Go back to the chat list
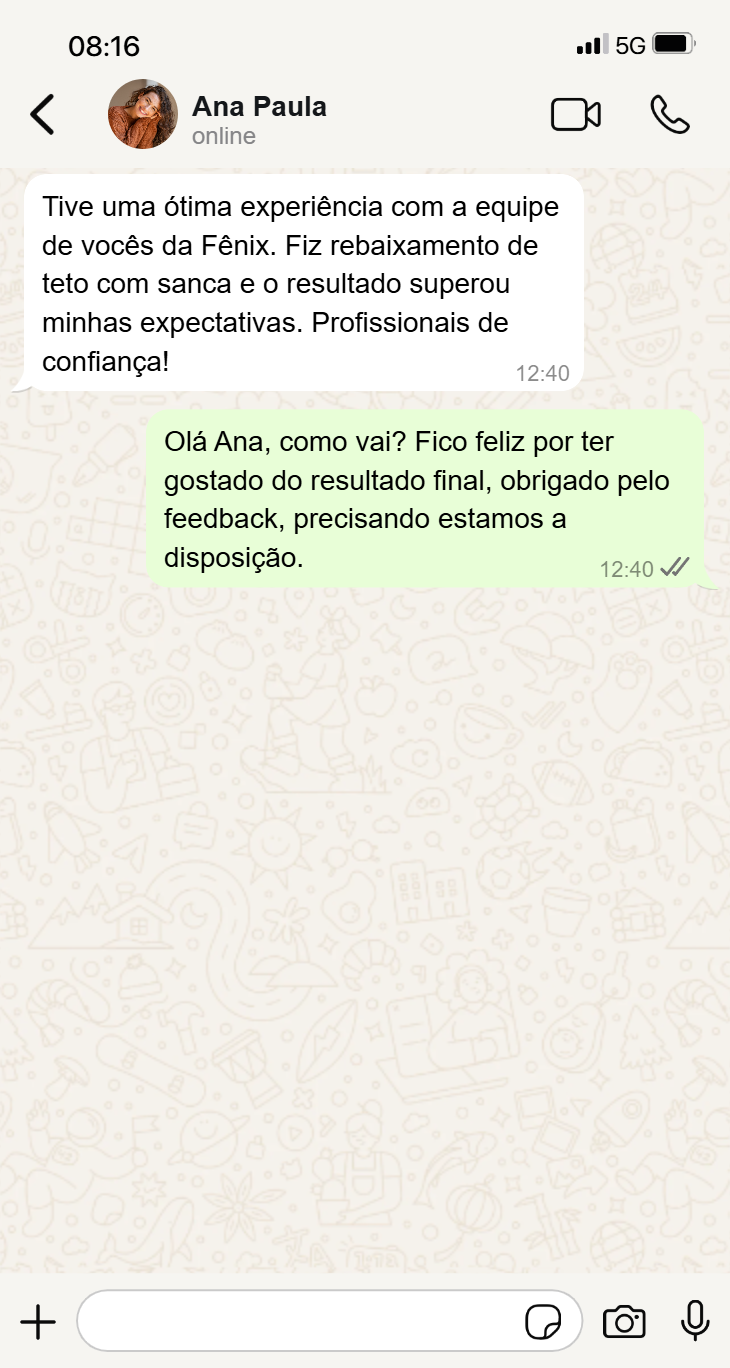This screenshot has height=1368, width=730. (42, 114)
